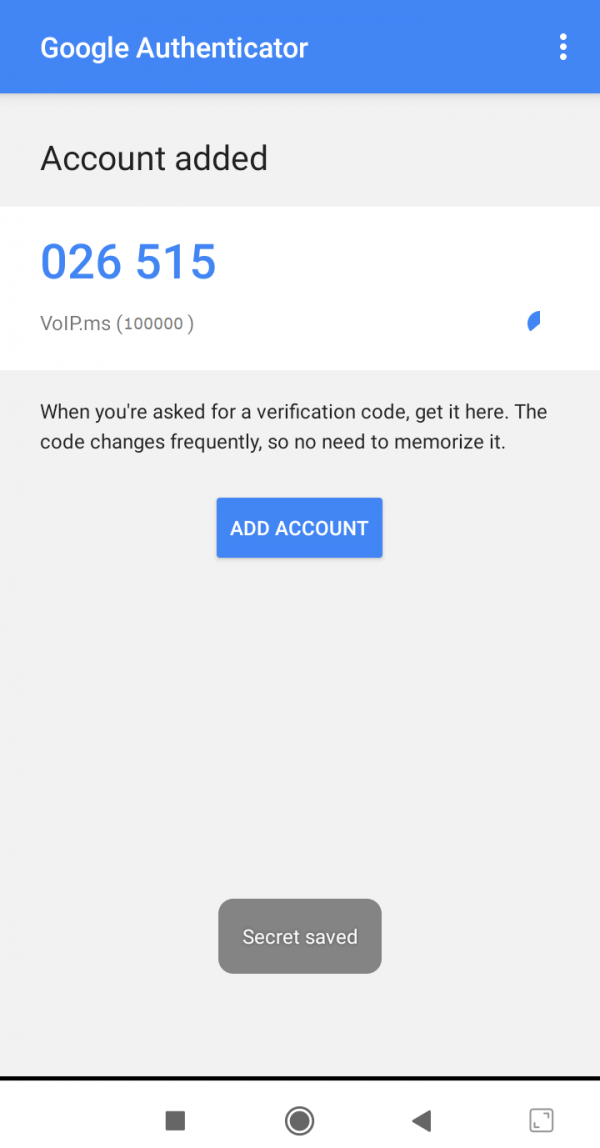The height and width of the screenshot is (1148, 600).
Task: Open recent apps with square button
Action: tap(175, 1120)
